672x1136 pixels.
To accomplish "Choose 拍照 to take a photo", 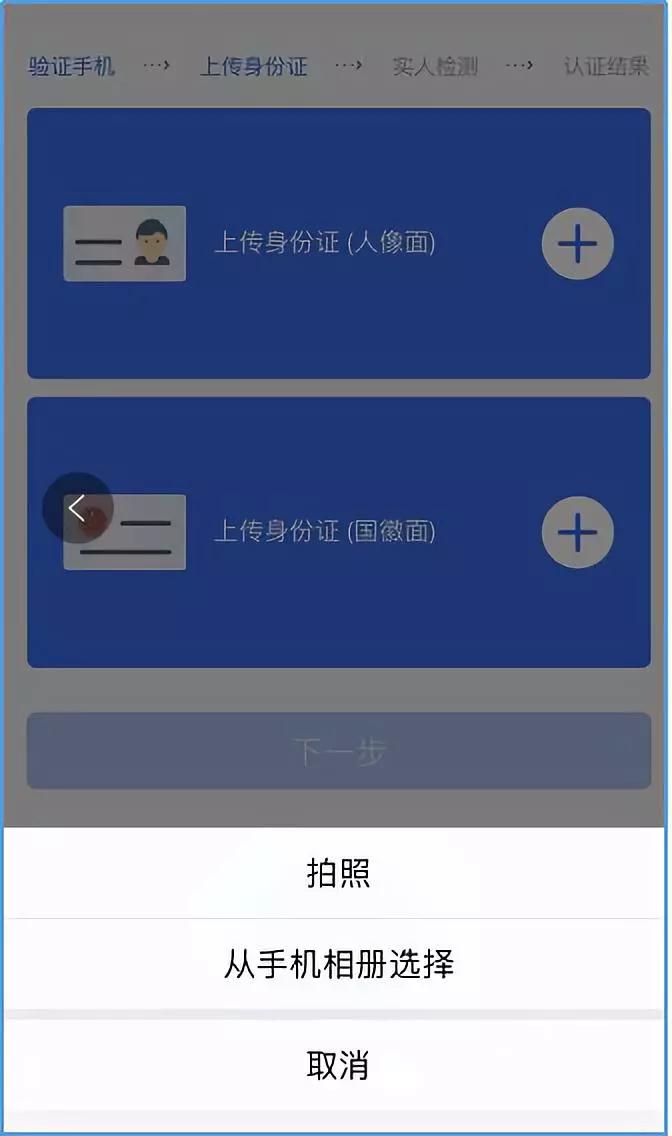I will [x=338, y=873].
